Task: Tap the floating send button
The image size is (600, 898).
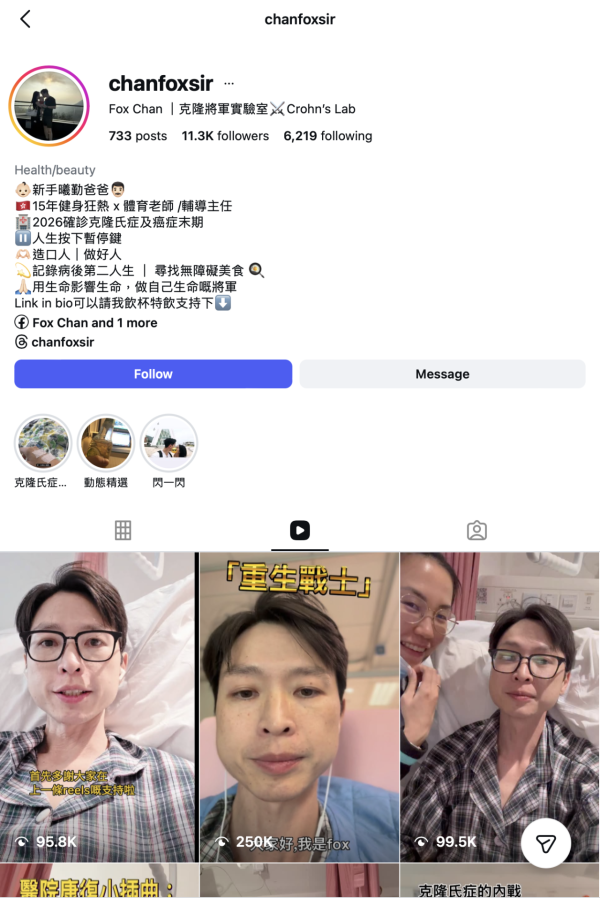Action: coord(546,845)
